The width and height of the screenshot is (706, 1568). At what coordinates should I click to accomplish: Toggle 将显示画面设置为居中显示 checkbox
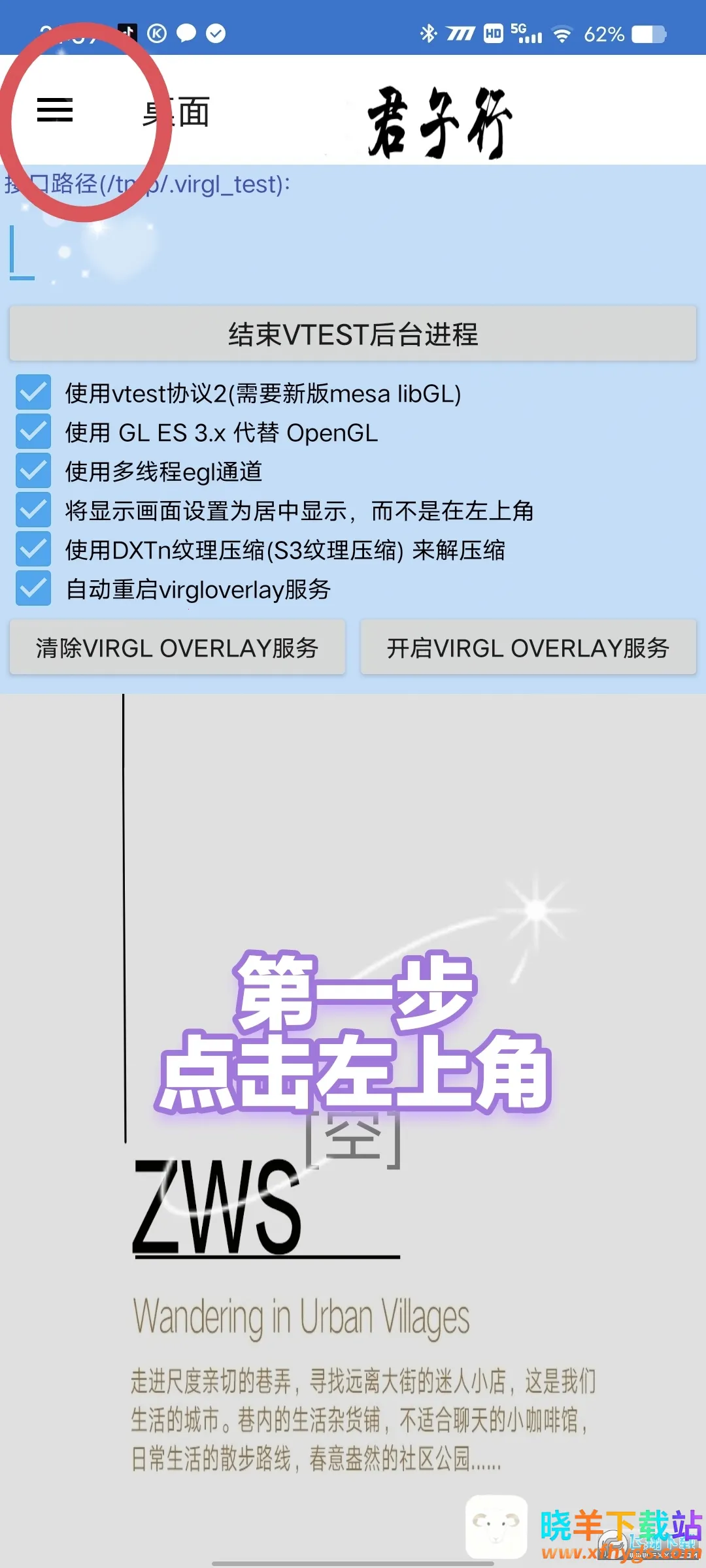coord(33,510)
